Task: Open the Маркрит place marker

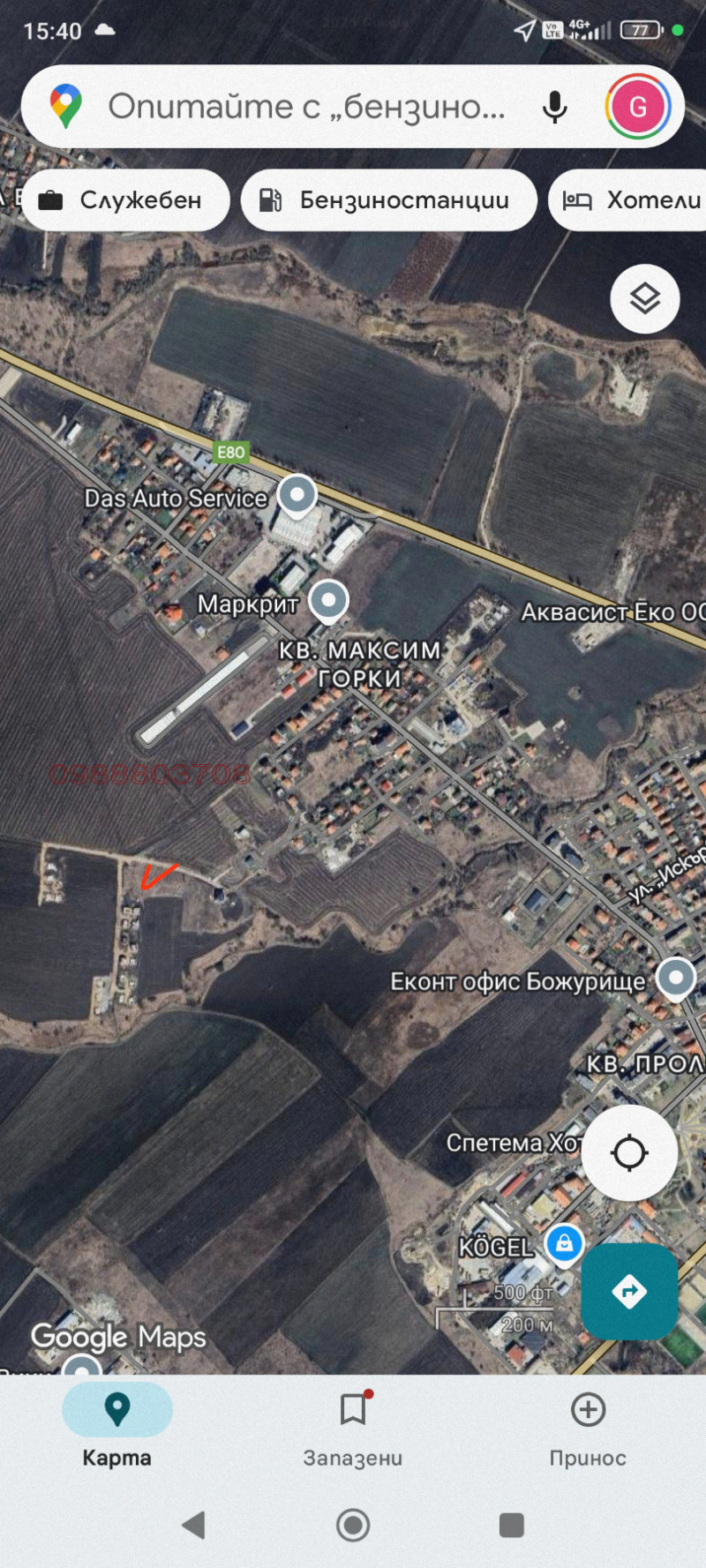Action: click(329, 601)
